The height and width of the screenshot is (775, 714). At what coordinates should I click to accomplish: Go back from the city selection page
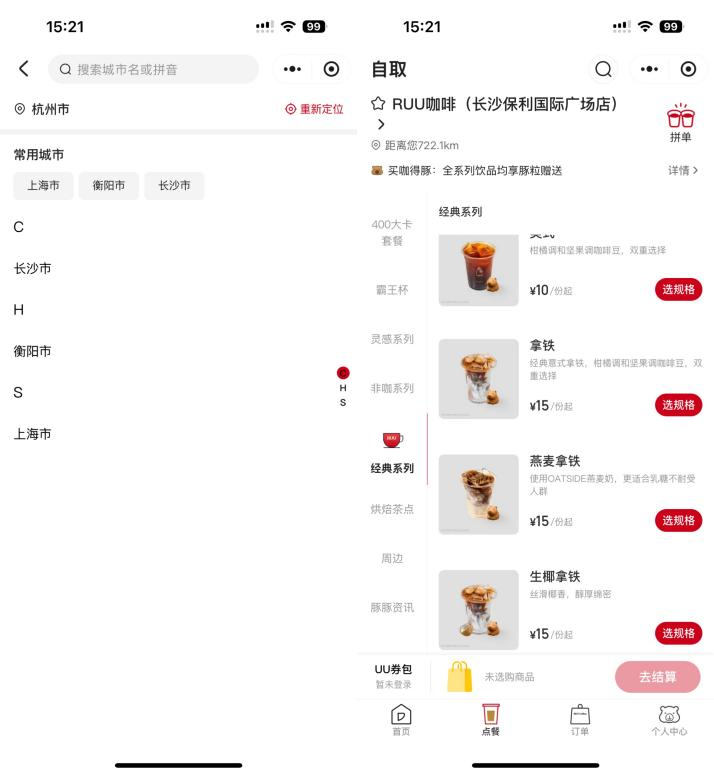point(24,69)
